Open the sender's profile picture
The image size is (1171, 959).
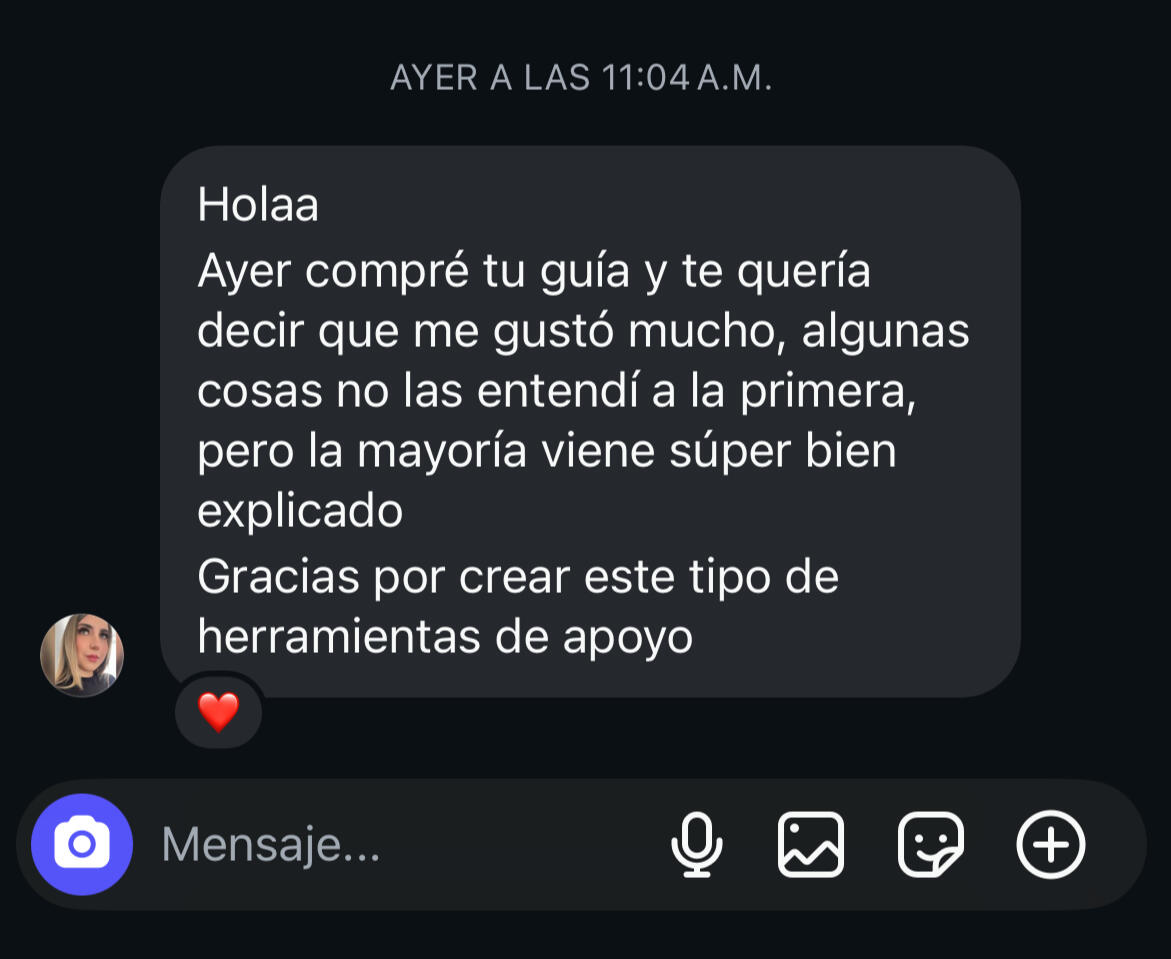click(x=82, y=655)
